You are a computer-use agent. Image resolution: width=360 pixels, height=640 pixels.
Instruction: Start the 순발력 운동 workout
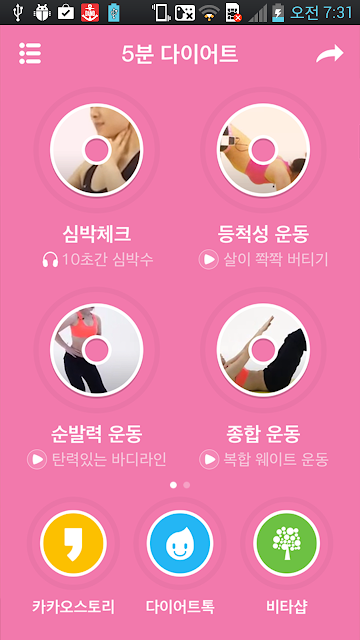(97, 350)
